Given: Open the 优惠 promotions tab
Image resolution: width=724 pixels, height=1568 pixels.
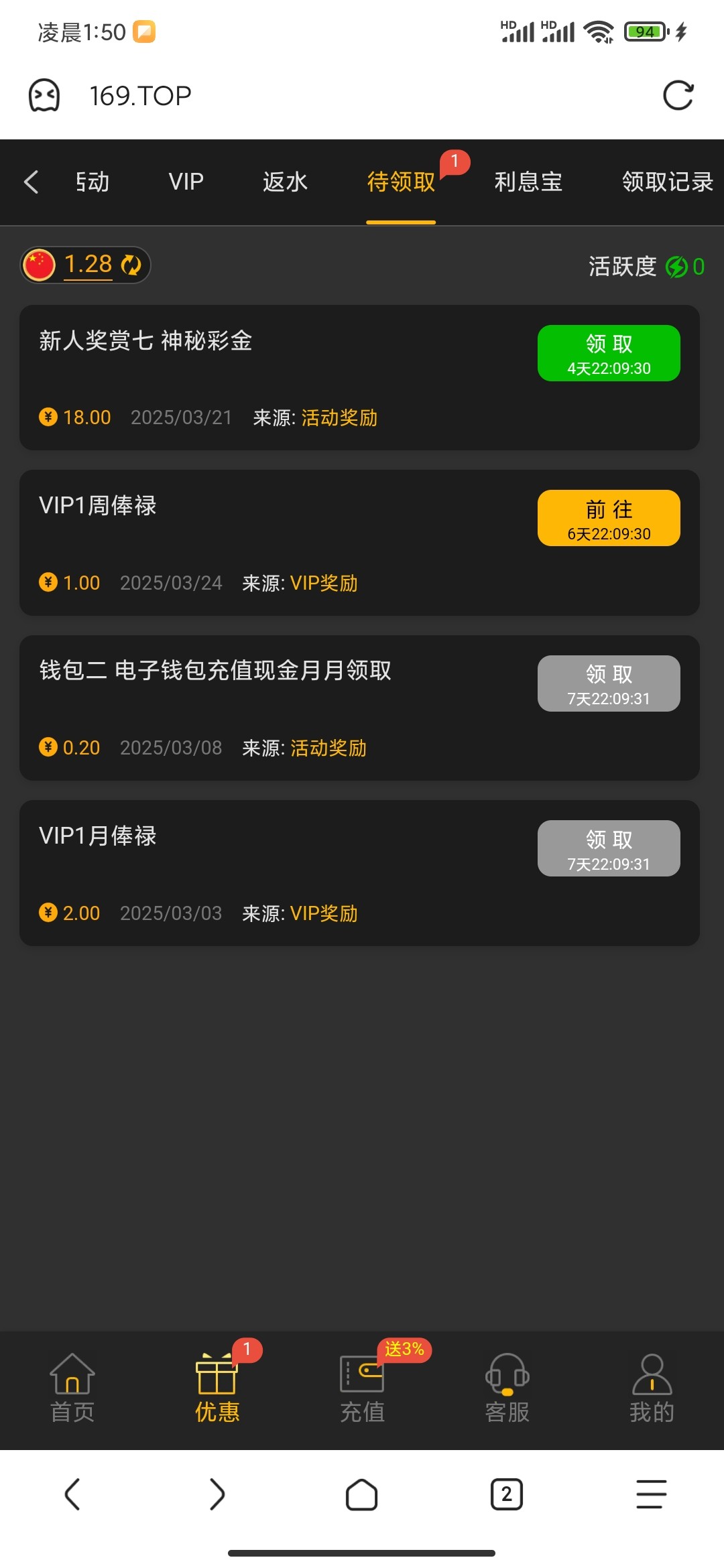Looking at the screenshot, I should coord(217,1388).
